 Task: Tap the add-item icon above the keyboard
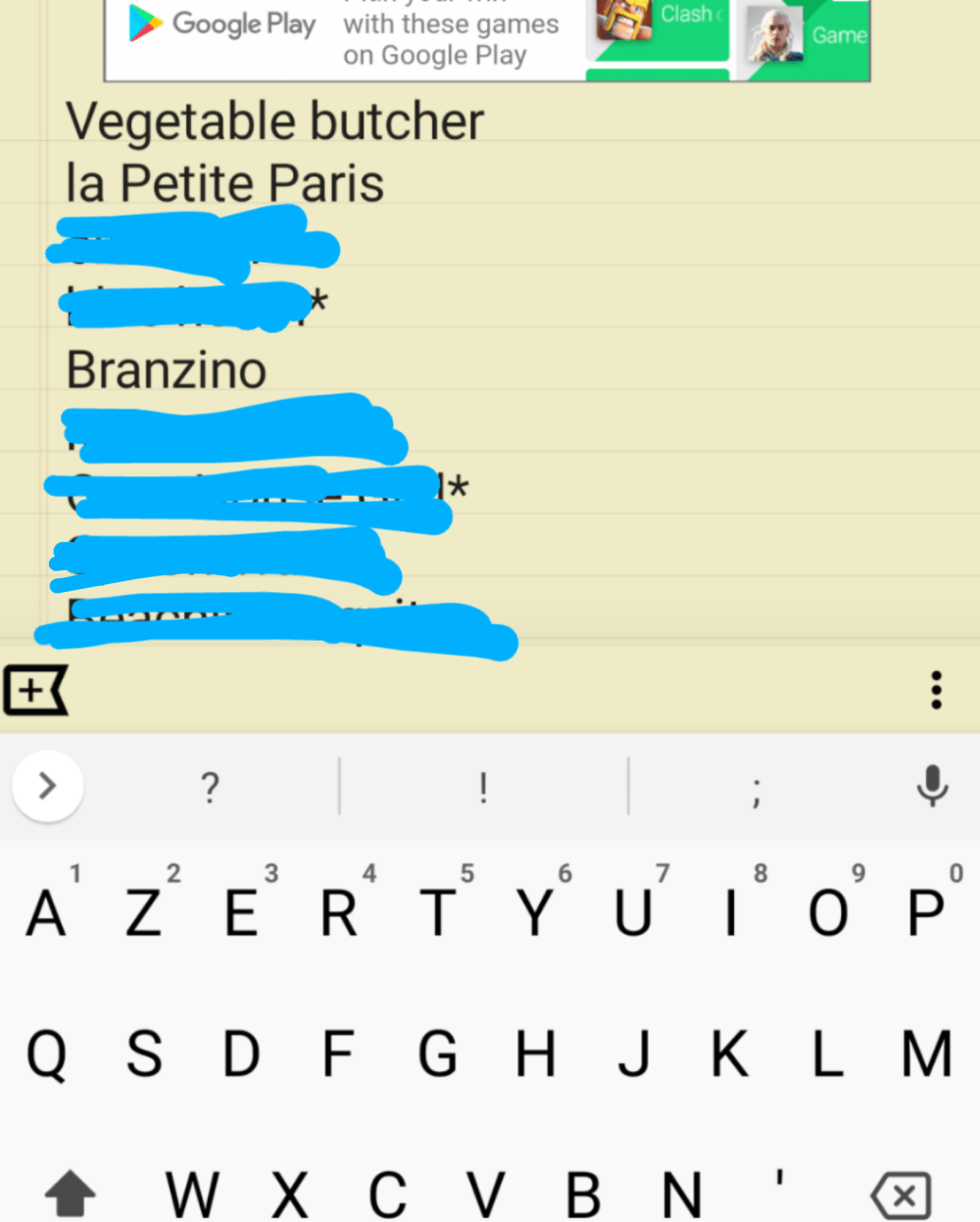(35, 691)
